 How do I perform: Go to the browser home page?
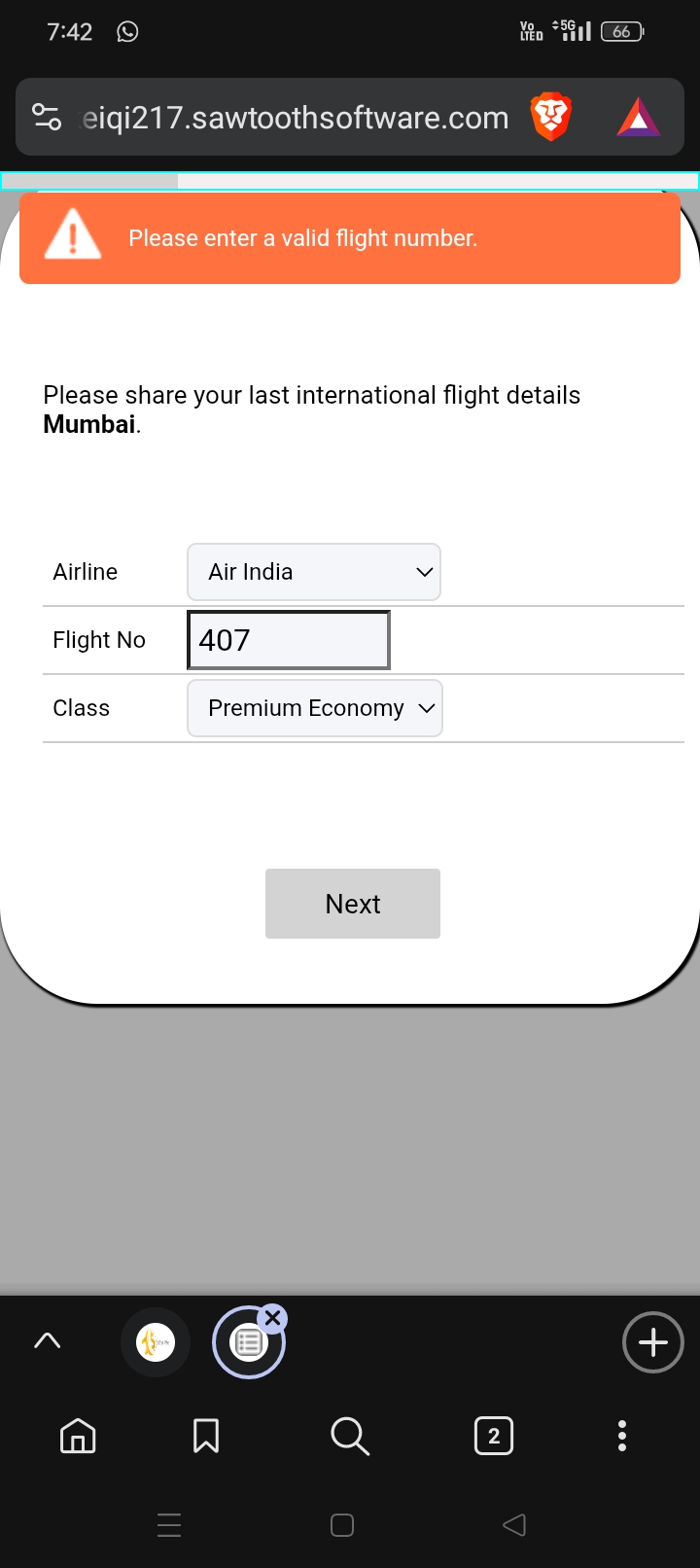click(x=78, y=1436)
